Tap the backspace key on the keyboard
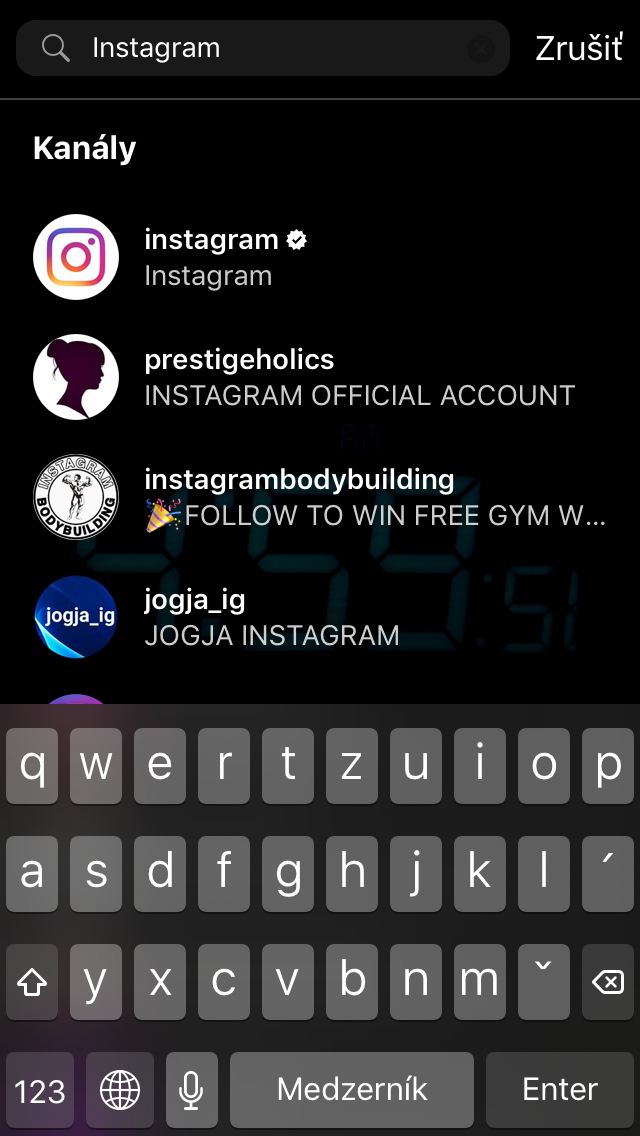The image size is (640, 1136). pos(607,982)
